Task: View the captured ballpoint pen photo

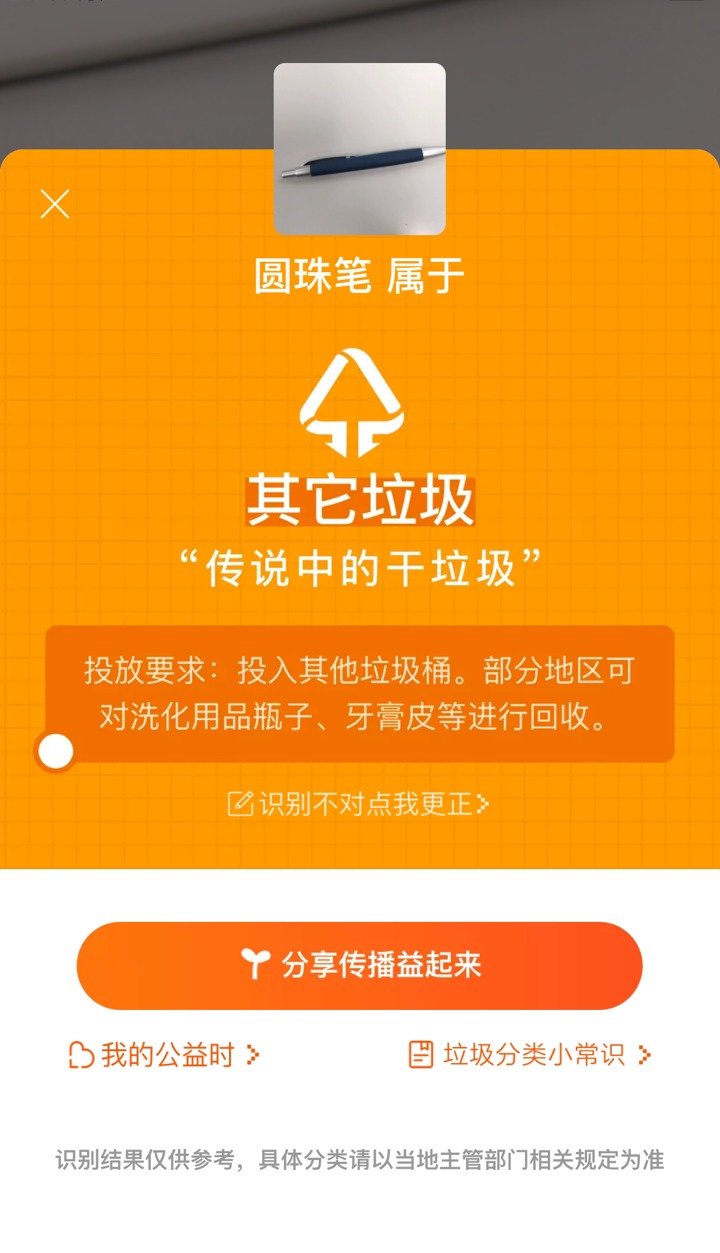Action: (x=359, y=150)
